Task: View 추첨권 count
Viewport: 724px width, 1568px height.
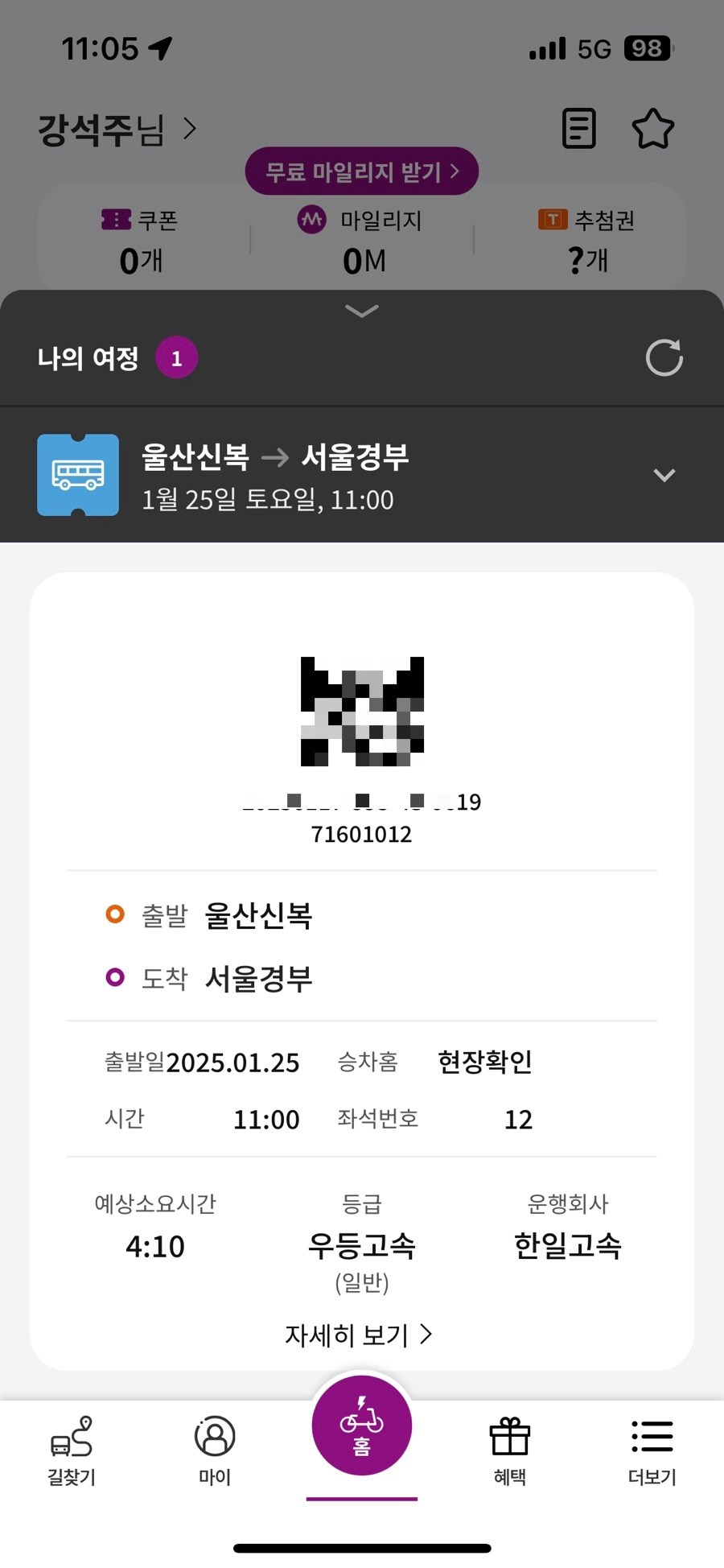Action: point(586,241)
